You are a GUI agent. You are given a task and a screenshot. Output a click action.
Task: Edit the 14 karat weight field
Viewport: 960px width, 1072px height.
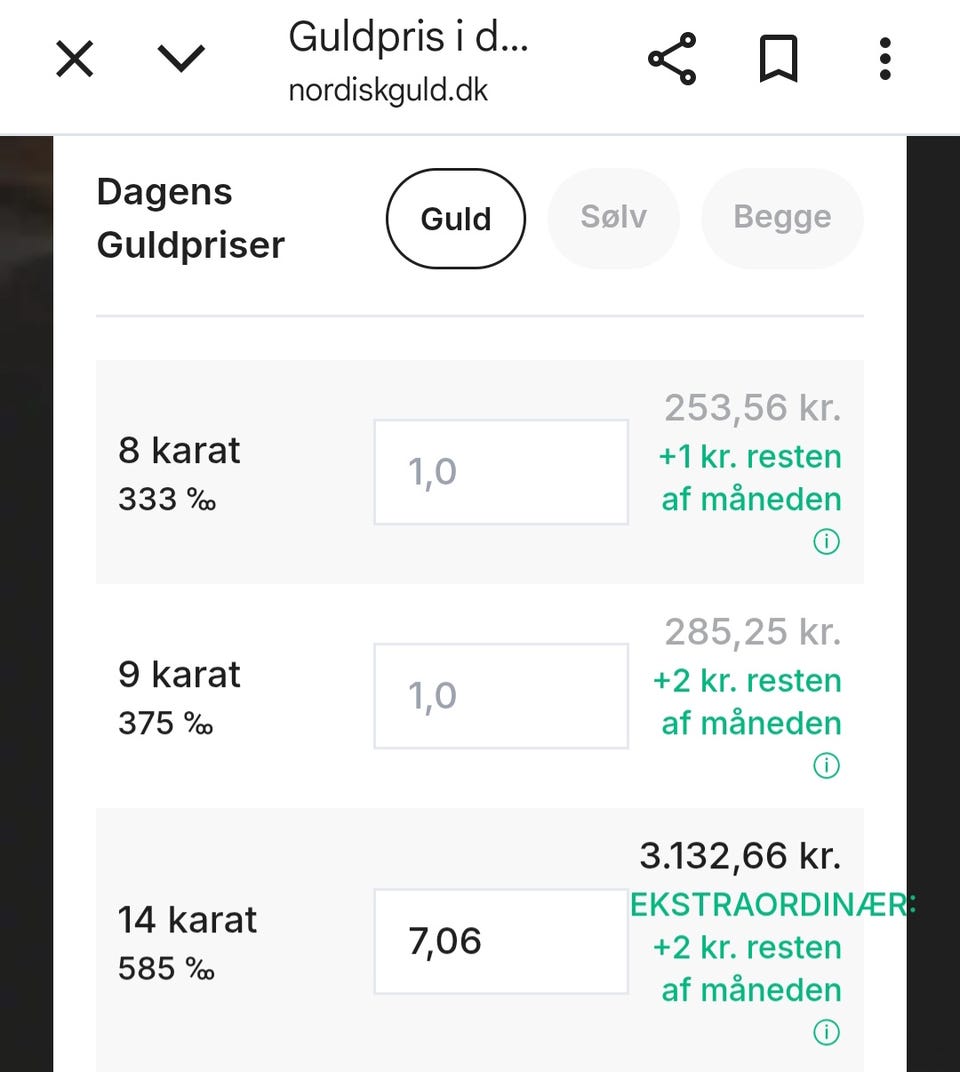pos(501,941)
